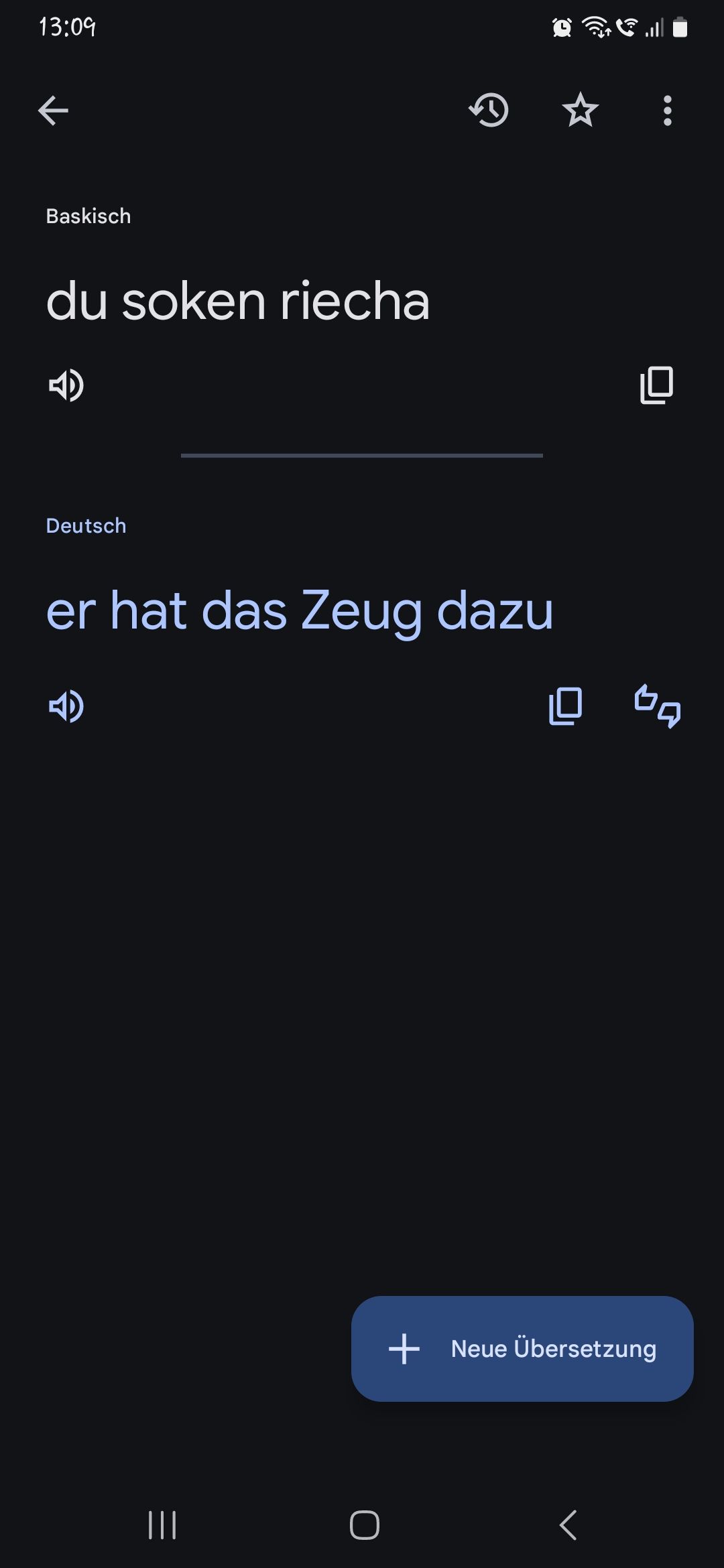Screen dimensions: 724x1568
Task: Listen to the Basque source text
Action: (66, 385)
